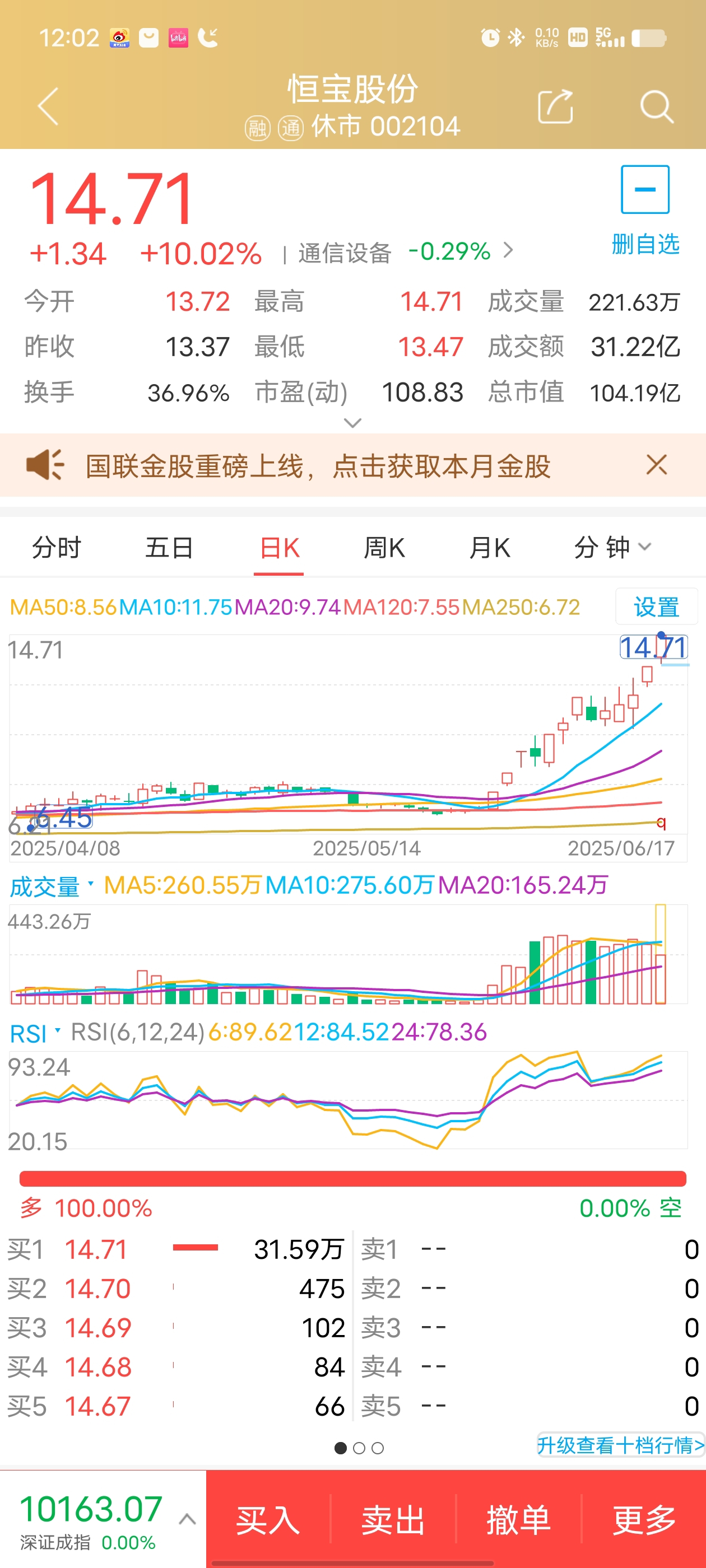
Task: Open chart 设置 settings
Action: click(x=657, y=606)
